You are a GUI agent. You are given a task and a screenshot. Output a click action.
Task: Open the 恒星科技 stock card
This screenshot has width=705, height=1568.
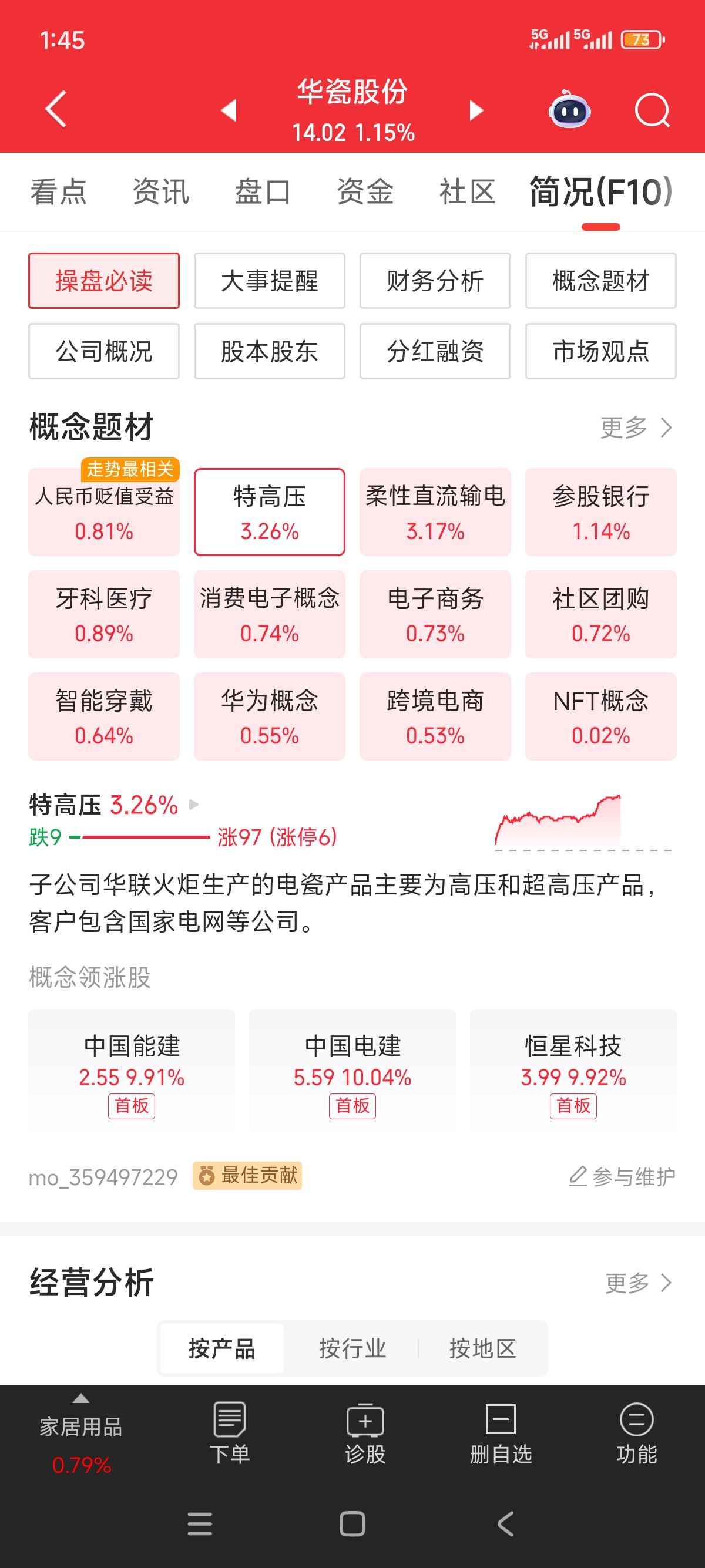coord(573,1072)
